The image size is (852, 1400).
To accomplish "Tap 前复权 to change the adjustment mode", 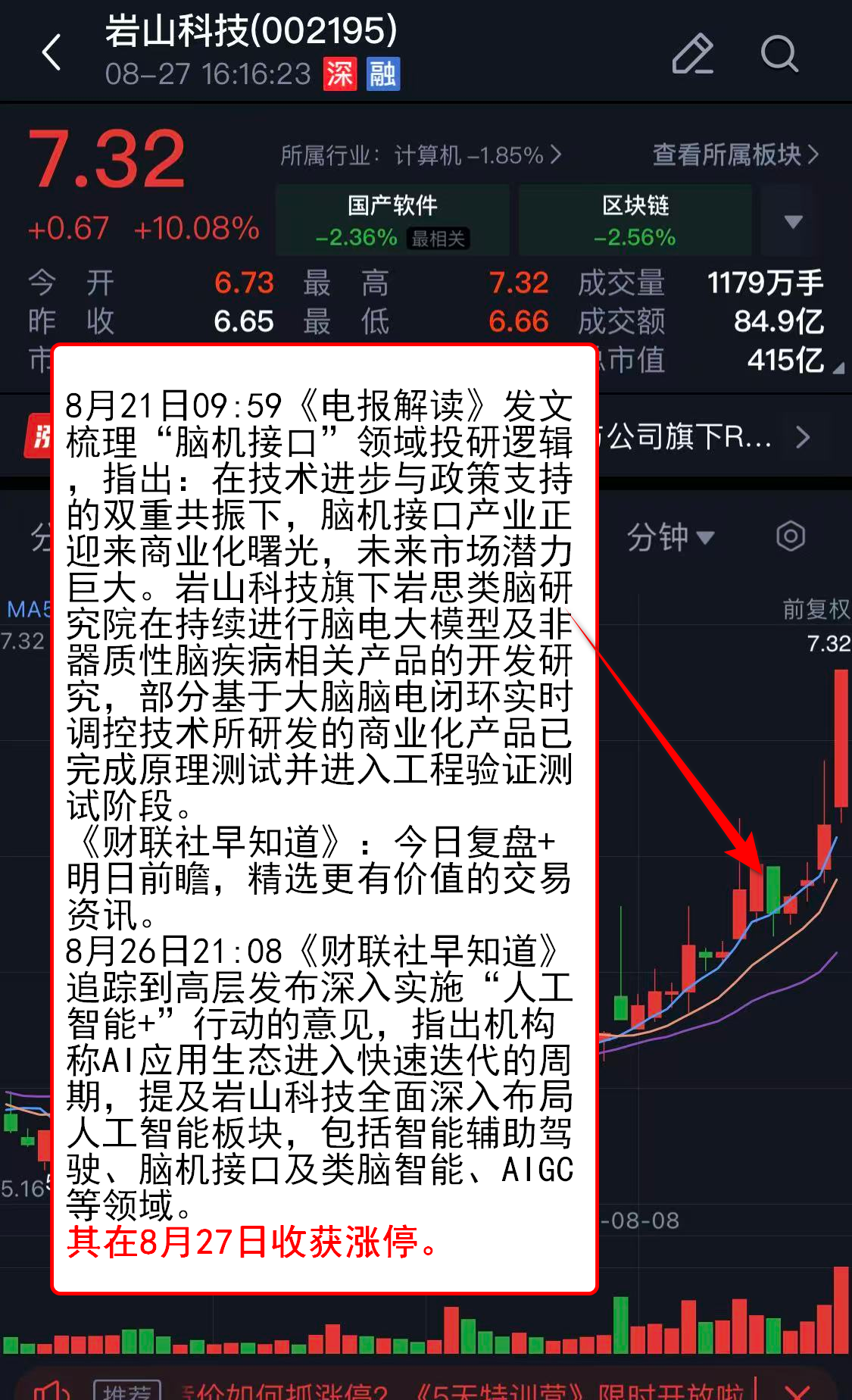I will coord(815,608).
